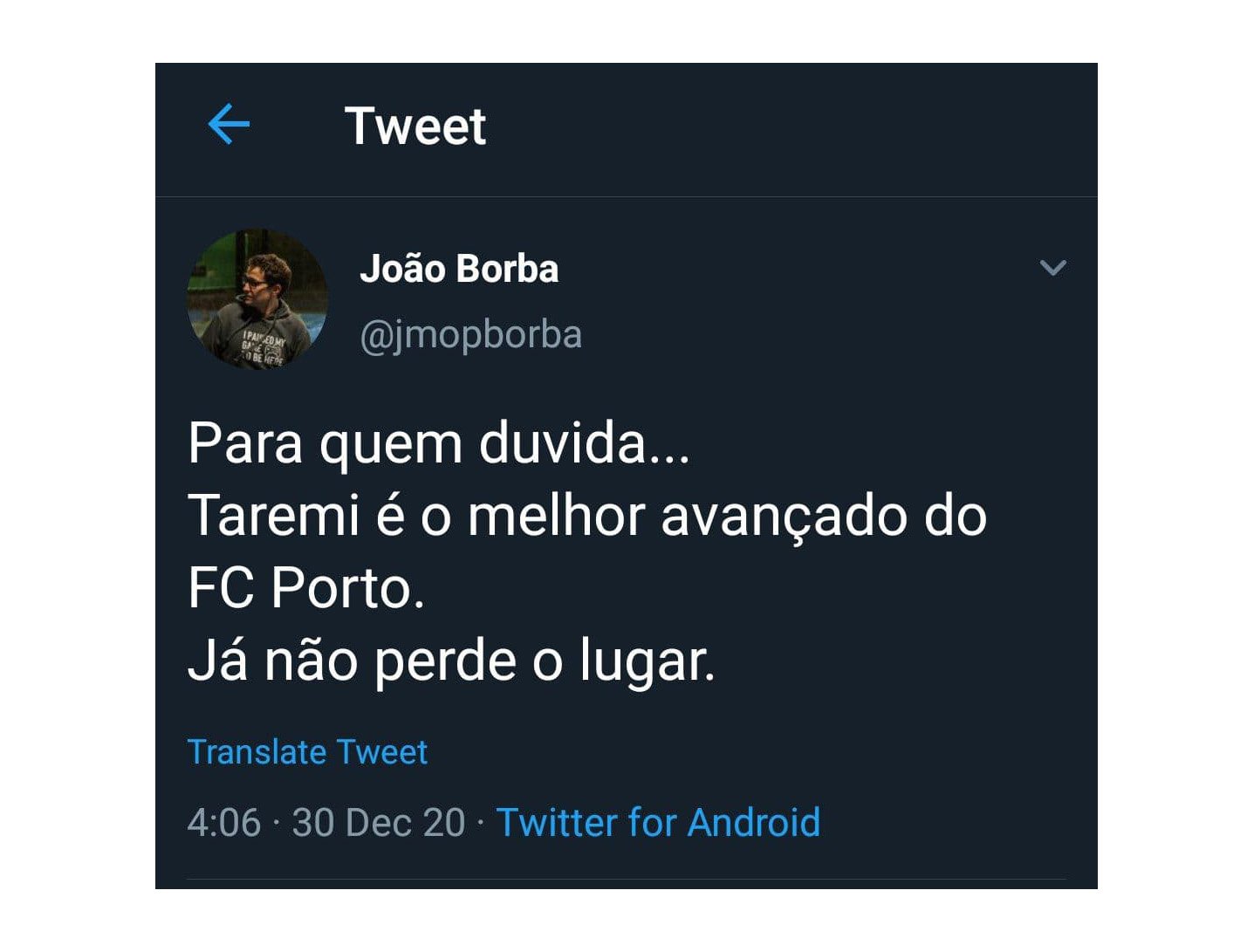Tap Translate Tweet link
The height and width of the screenshot is (952, 1254).
coord(307,752)
